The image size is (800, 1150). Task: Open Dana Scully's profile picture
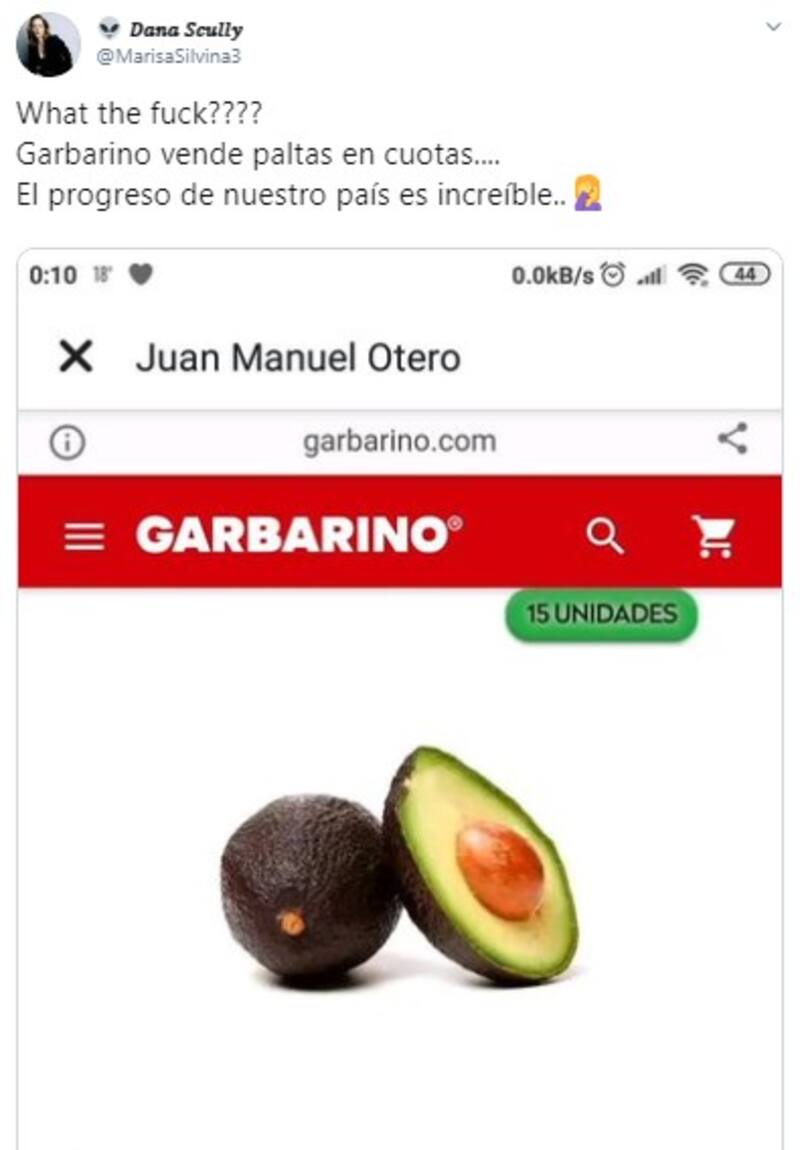tap(48, 45)
